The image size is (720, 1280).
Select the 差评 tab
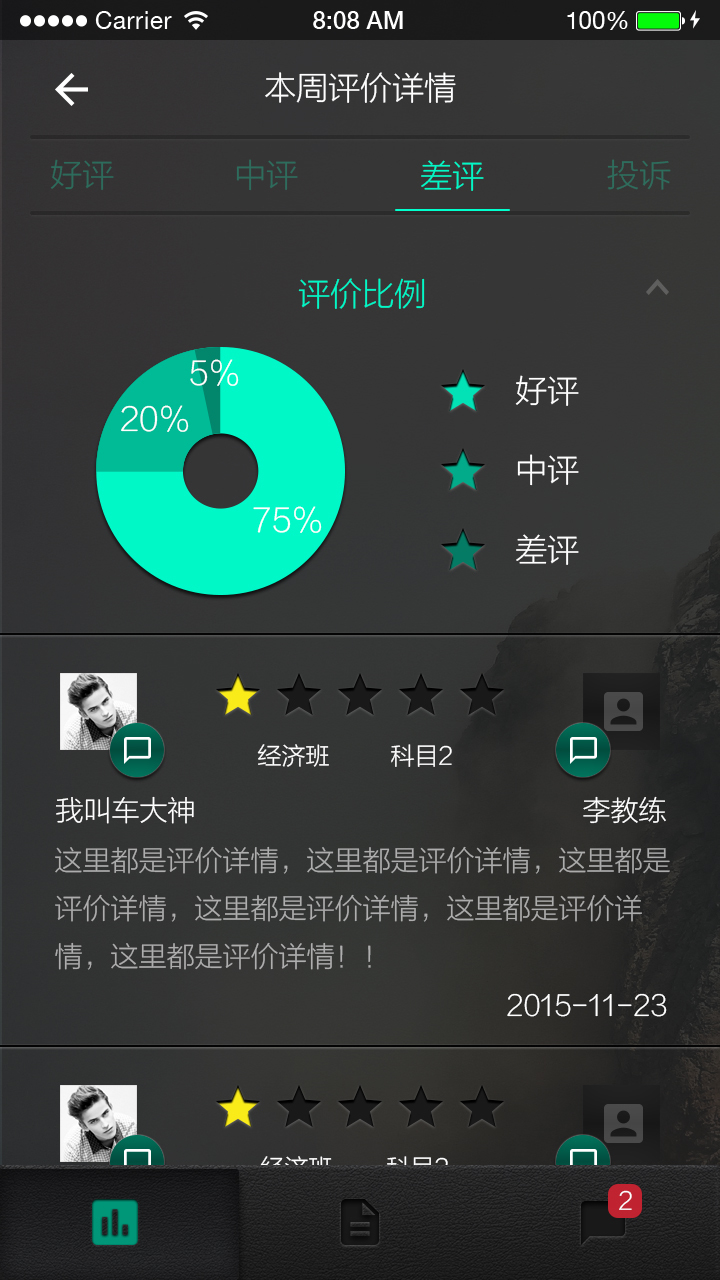(x=452, y=176)
